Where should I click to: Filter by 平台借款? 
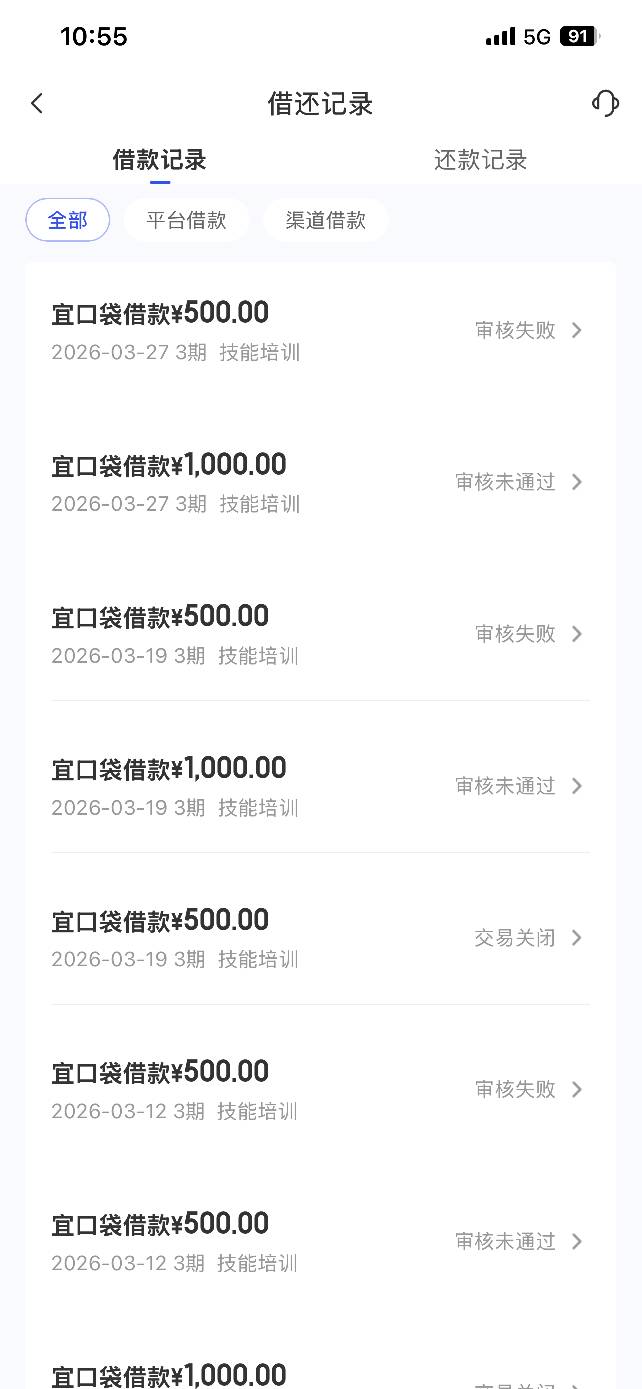pyautogui.click(x=186, y=220)
